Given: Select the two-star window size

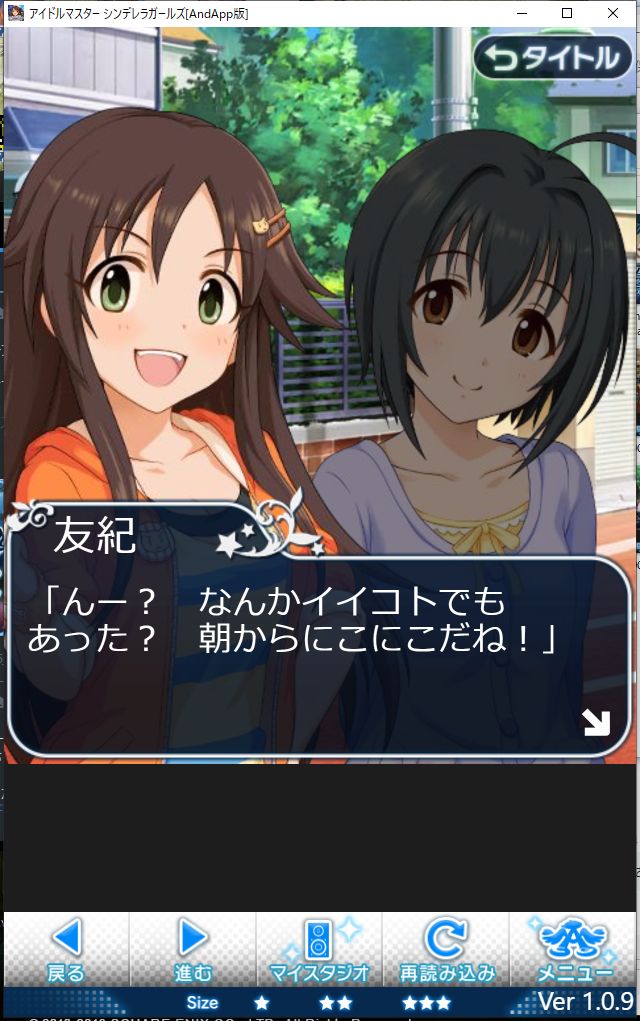Looking at the screenshot, I should 336,1002.
